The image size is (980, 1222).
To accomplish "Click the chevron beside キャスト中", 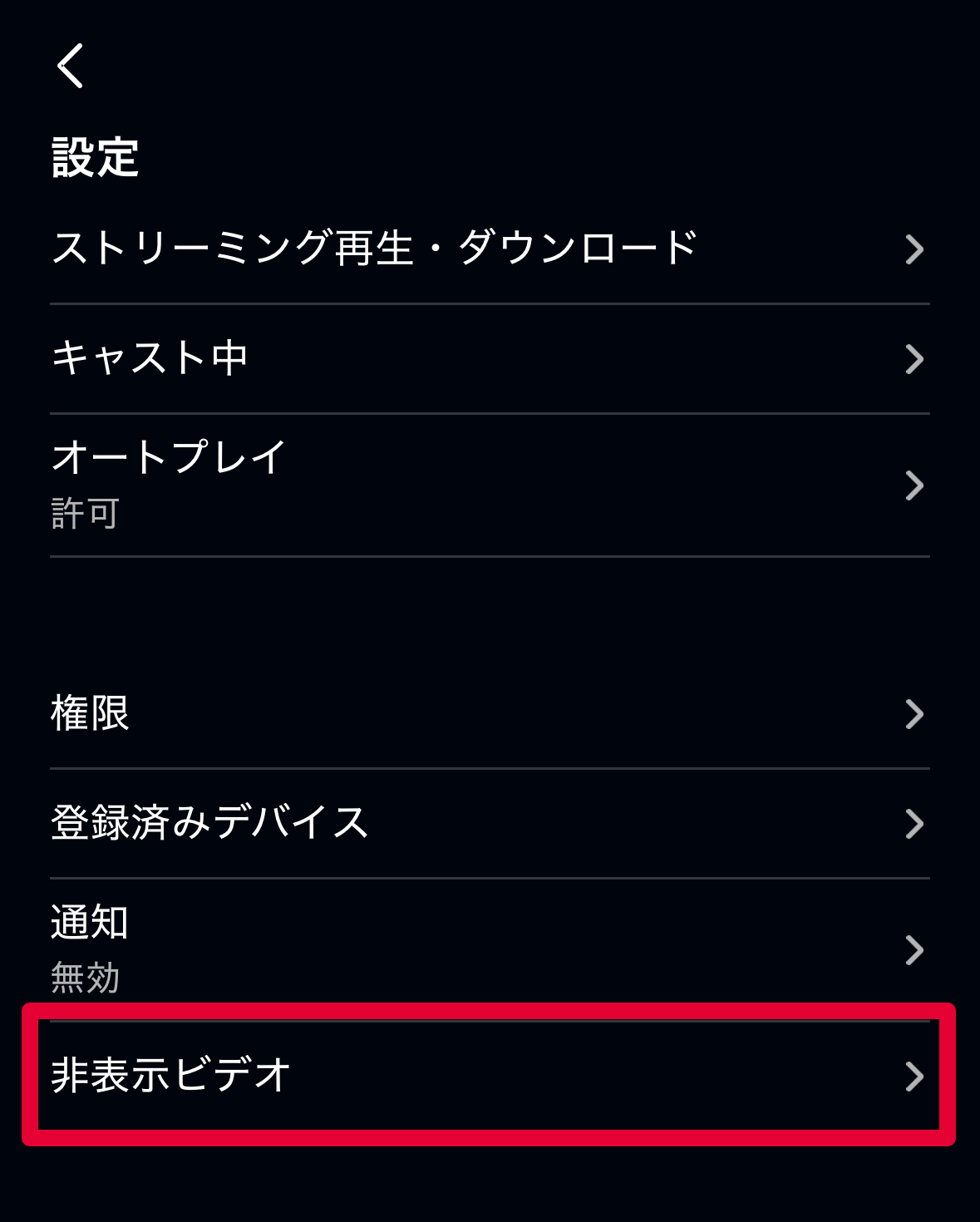I will click(914, 357).
